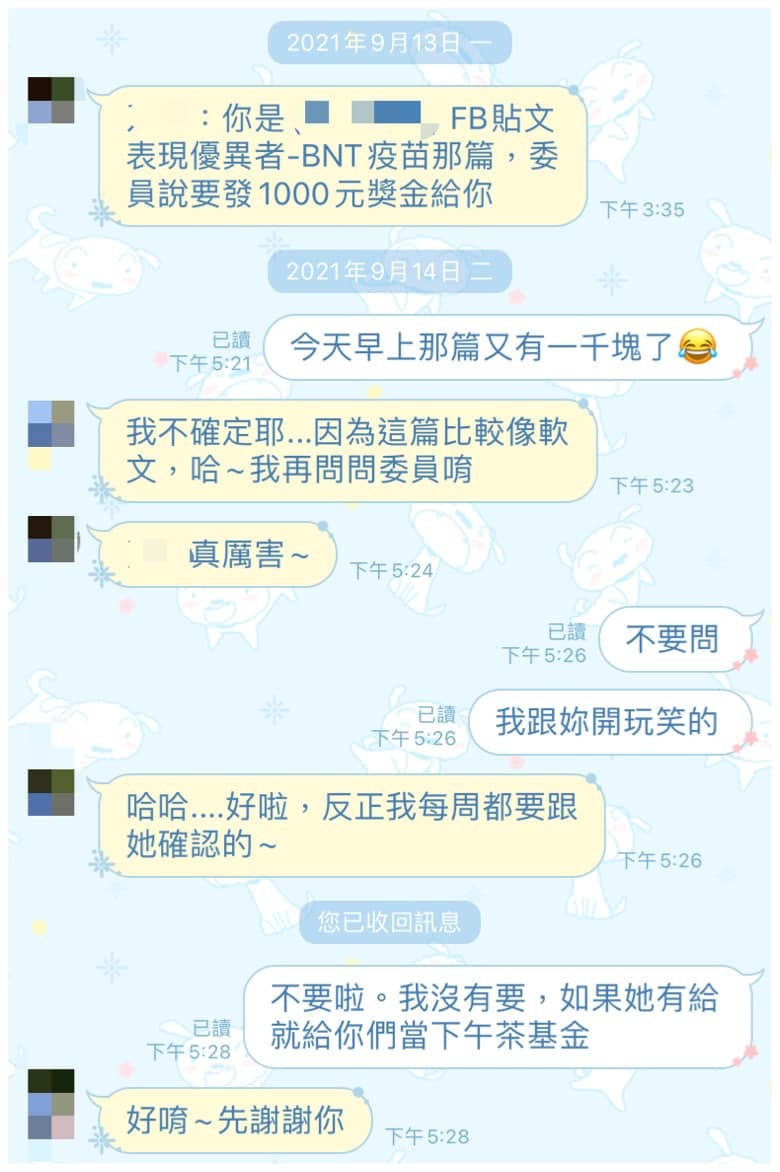
Task: Open the contact avatar beside the BNT message
Action: [x=52, y=100]
